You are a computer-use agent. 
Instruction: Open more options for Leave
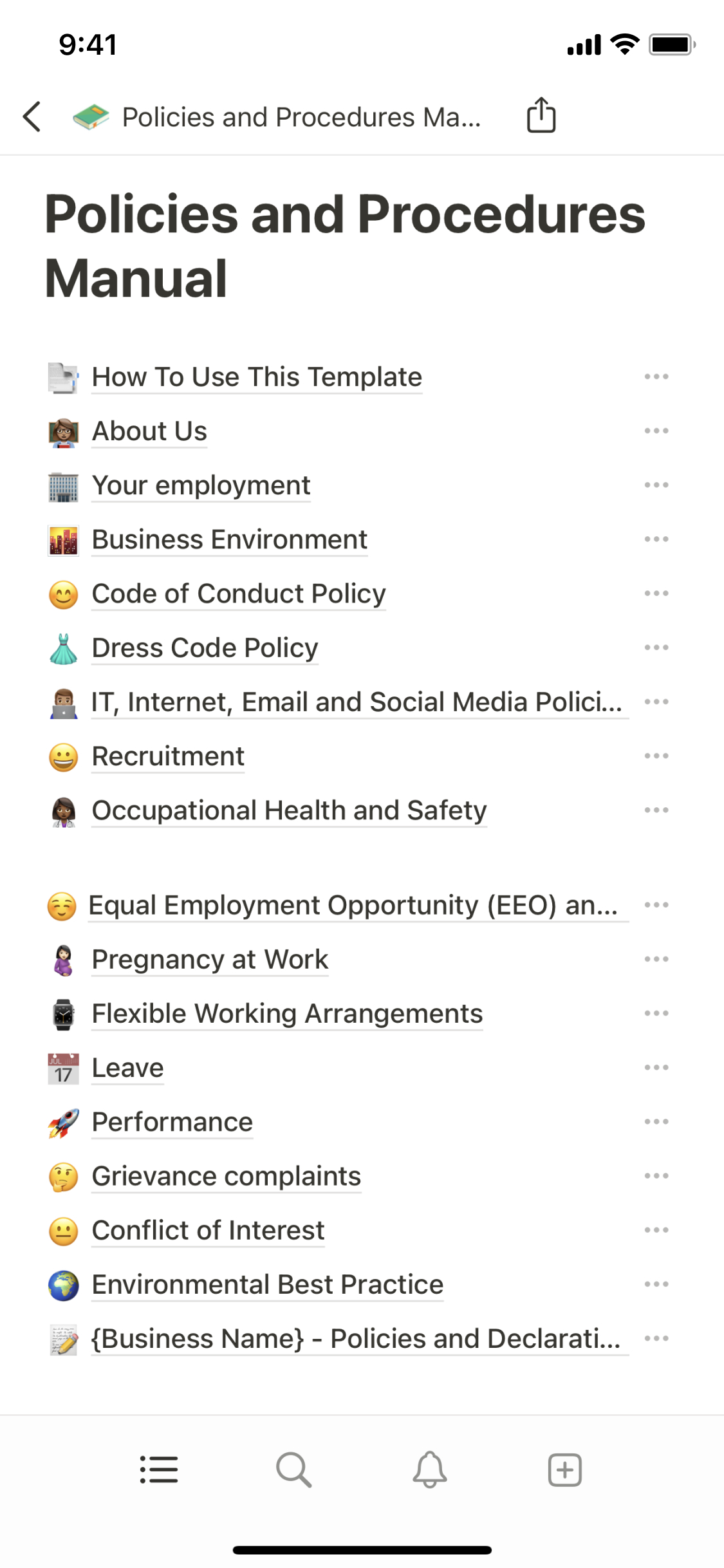(656, 1068)
